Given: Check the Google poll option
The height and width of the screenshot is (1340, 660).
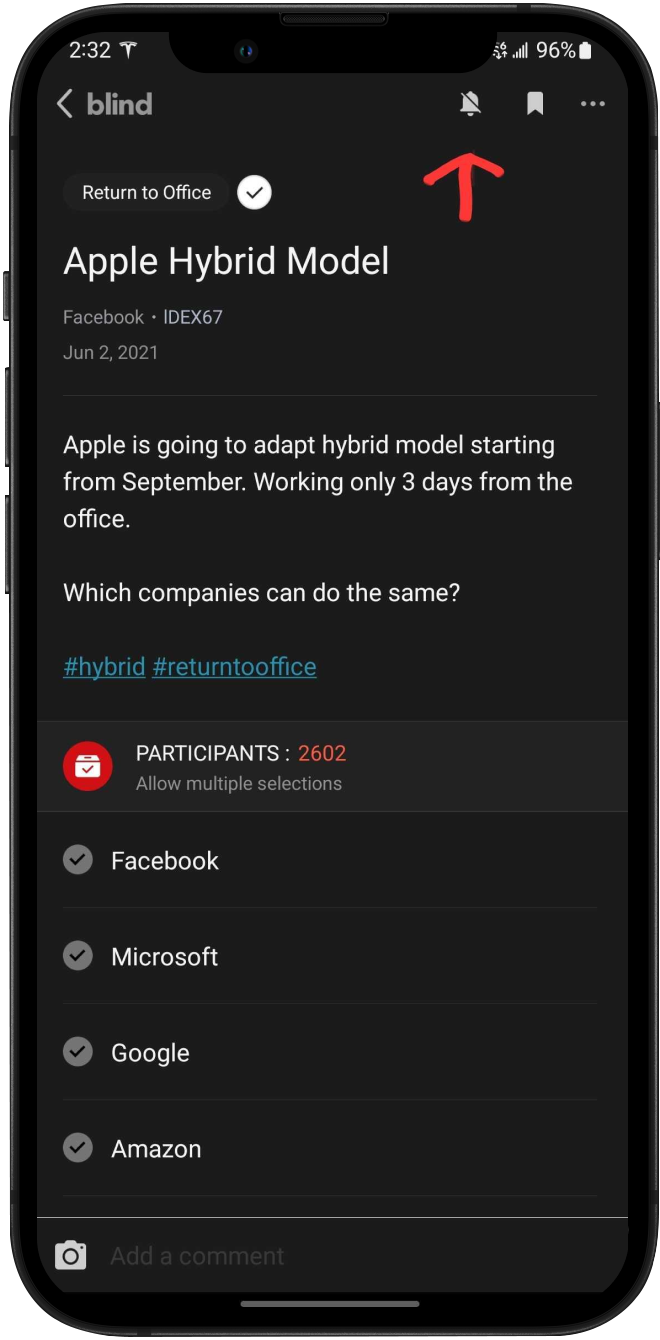Looking at the screenshot, I should pyautogui.click(x=330, y=1053).
